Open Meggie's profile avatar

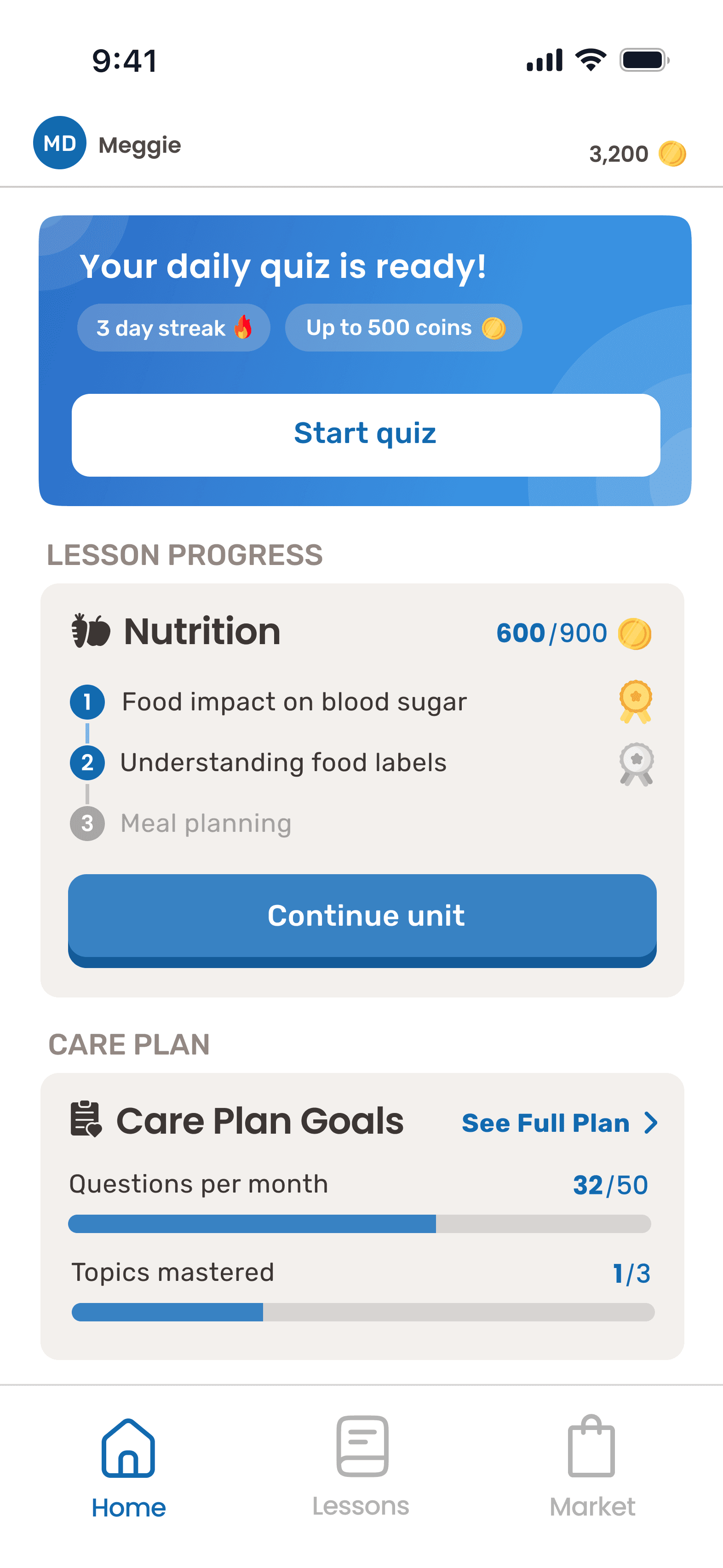click(60, 143)
